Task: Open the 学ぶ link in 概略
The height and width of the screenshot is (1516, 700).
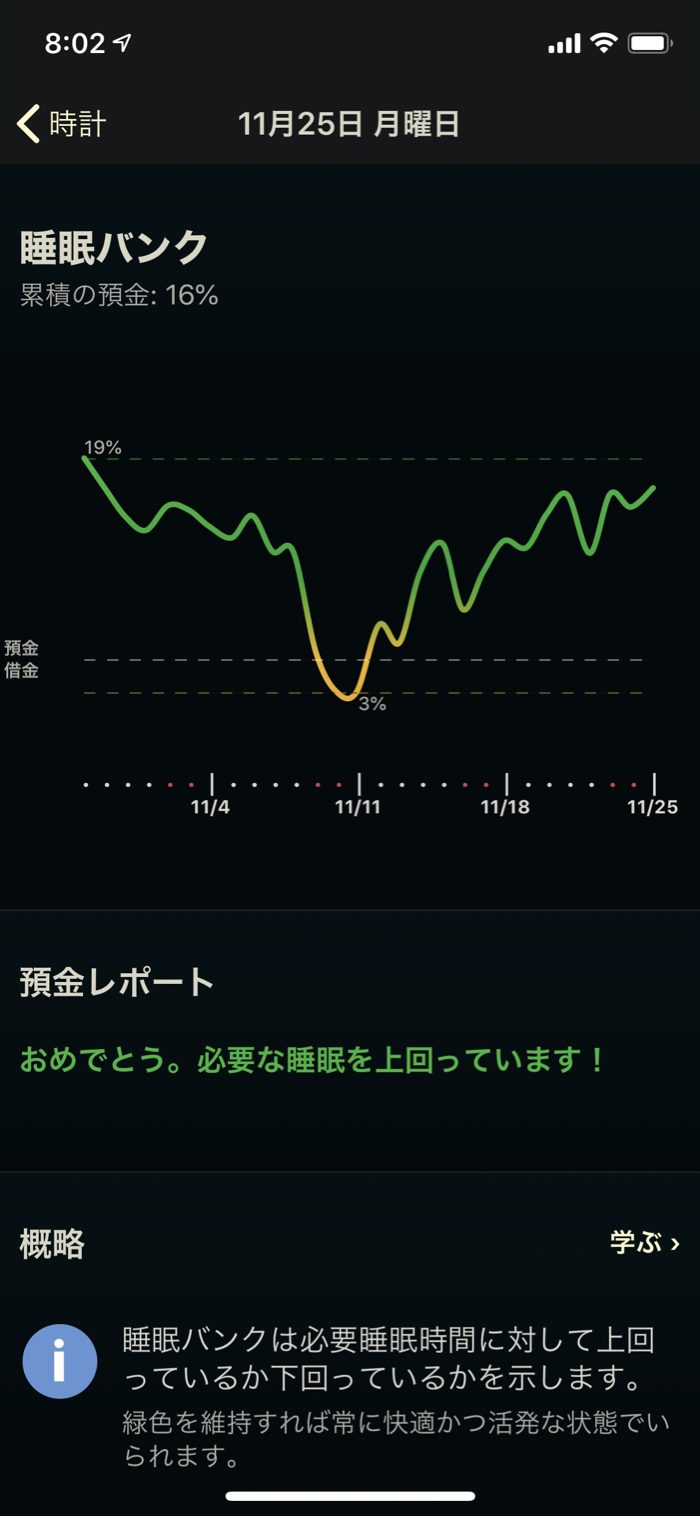Action: coord(645,1243)
